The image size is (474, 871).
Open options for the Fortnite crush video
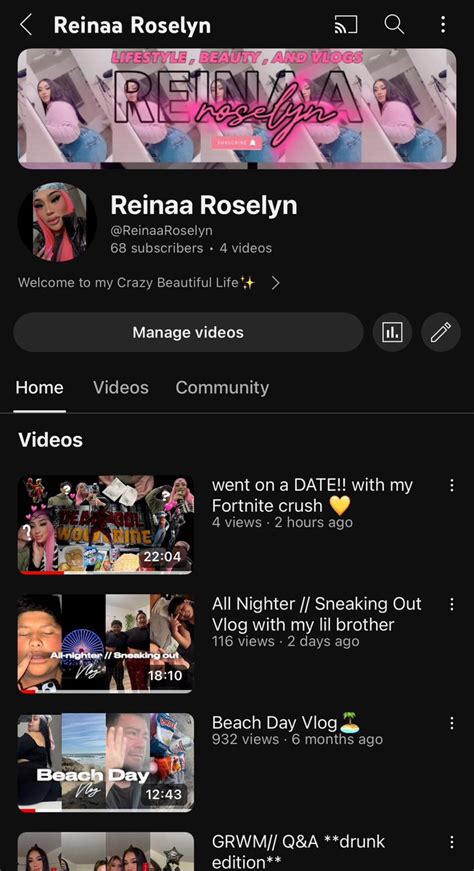tap(452, 485)
